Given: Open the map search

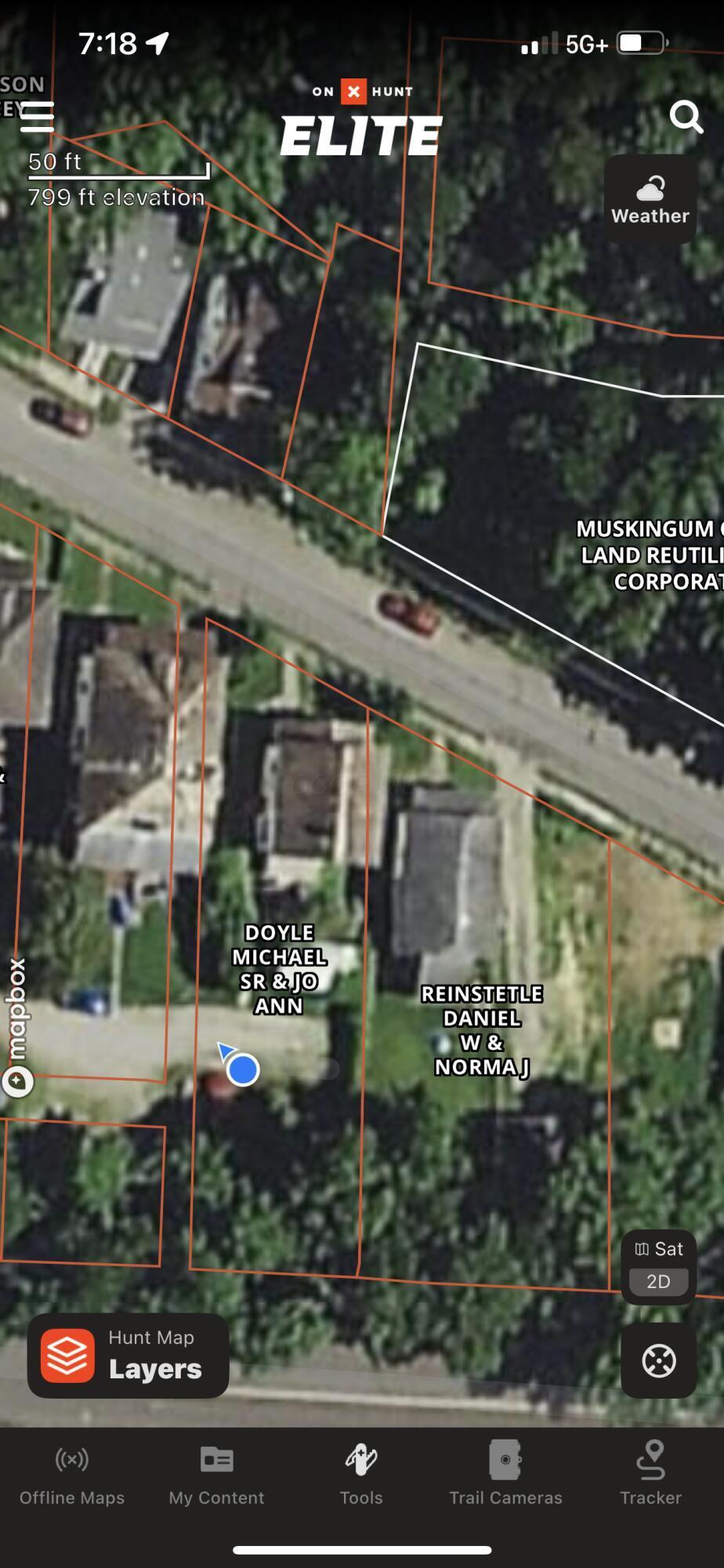Looking at the screenshot, I should point(686,117).
